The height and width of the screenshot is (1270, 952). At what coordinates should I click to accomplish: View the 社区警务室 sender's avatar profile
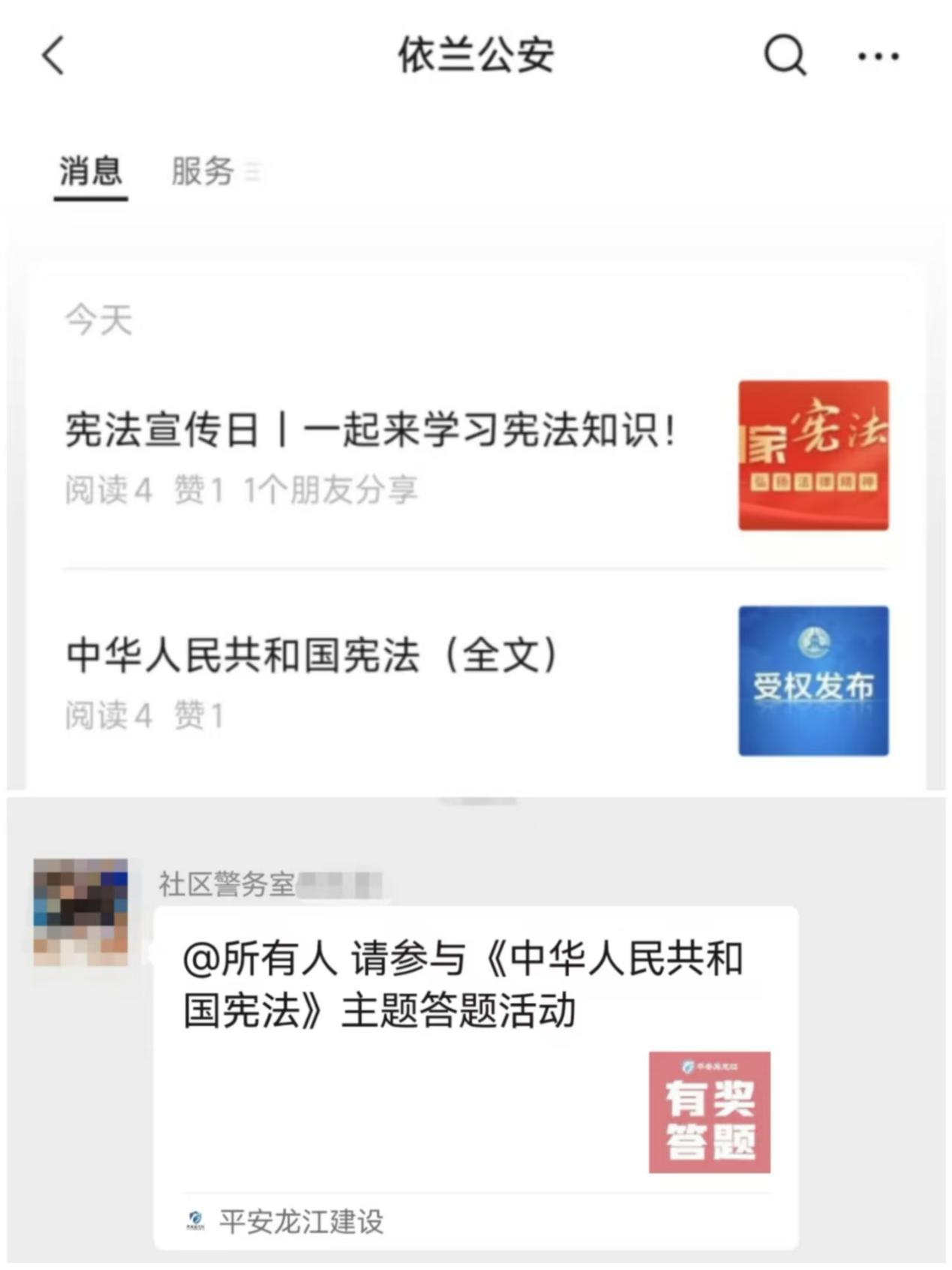point(80,911)
